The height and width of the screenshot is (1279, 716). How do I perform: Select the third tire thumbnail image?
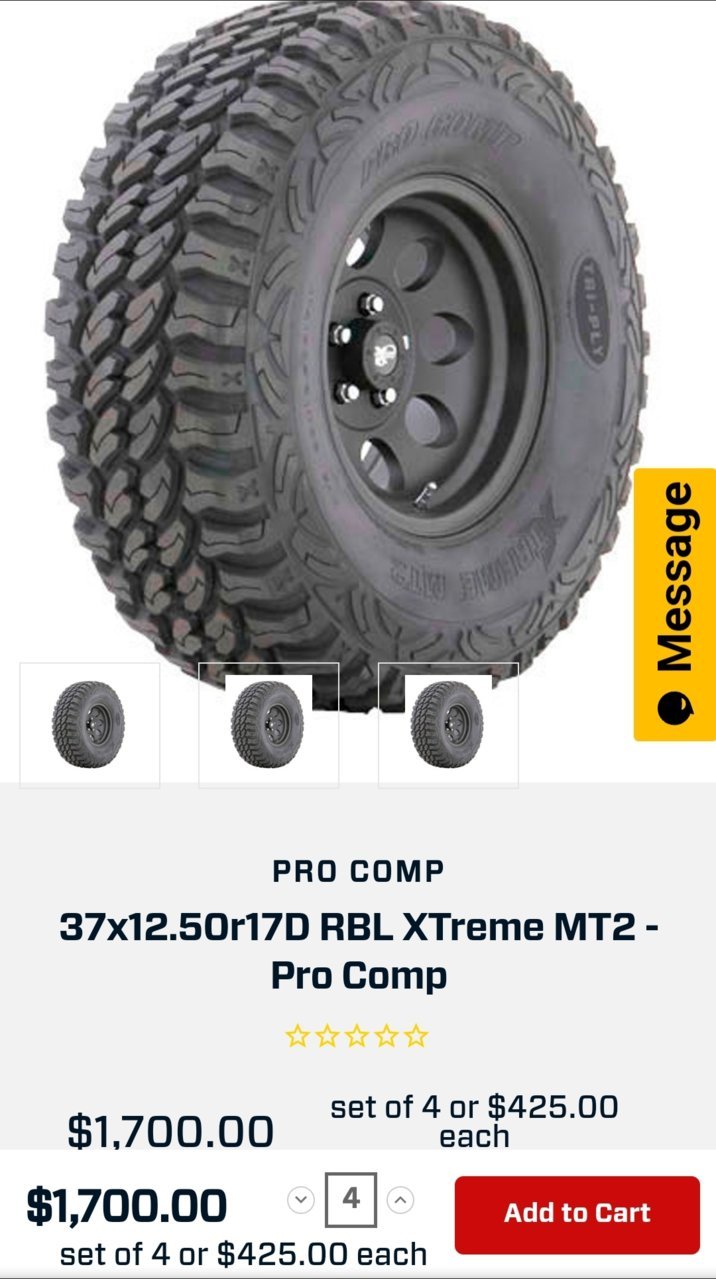tap(448, 725)
